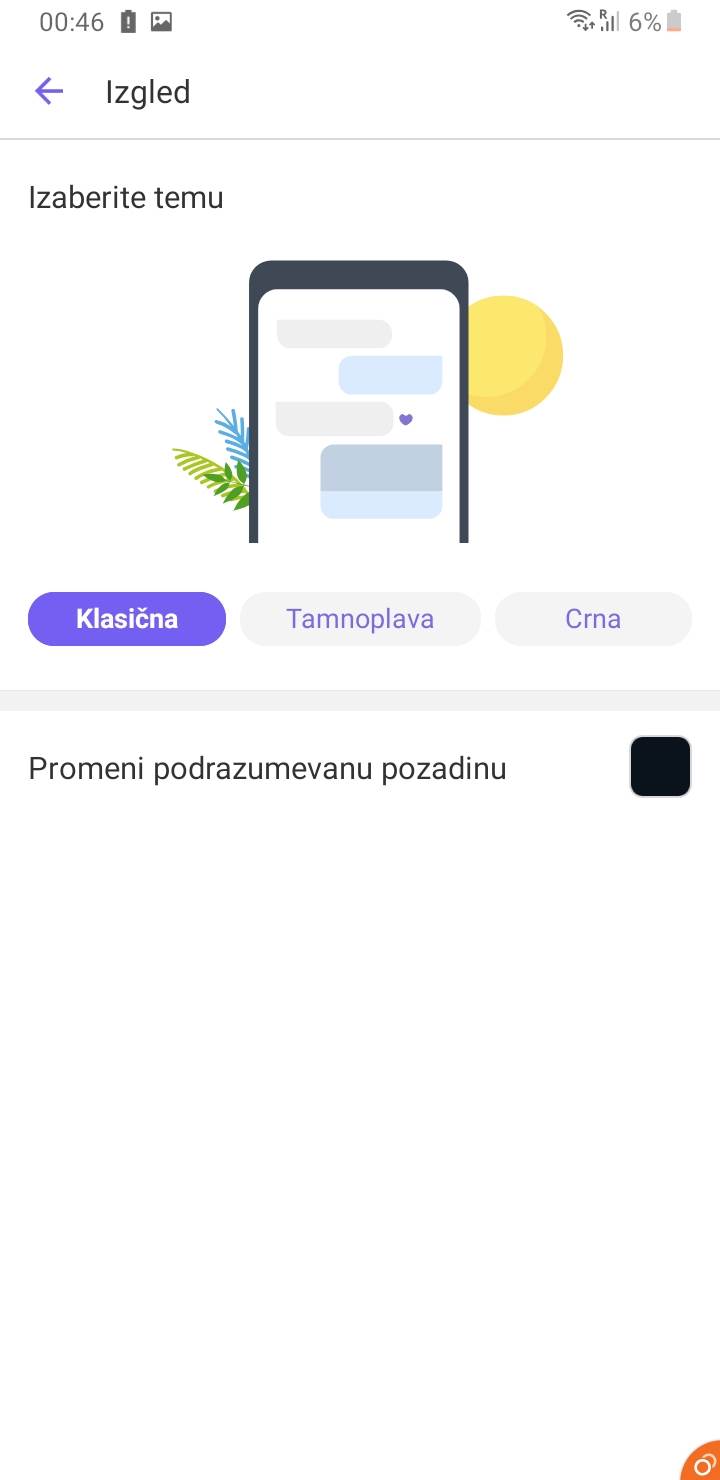Image resolution: width=720 pixels, height=1480 pixels.
Task: Tap the purple heart in the chat preview
Action: click(x=404, y=420)
